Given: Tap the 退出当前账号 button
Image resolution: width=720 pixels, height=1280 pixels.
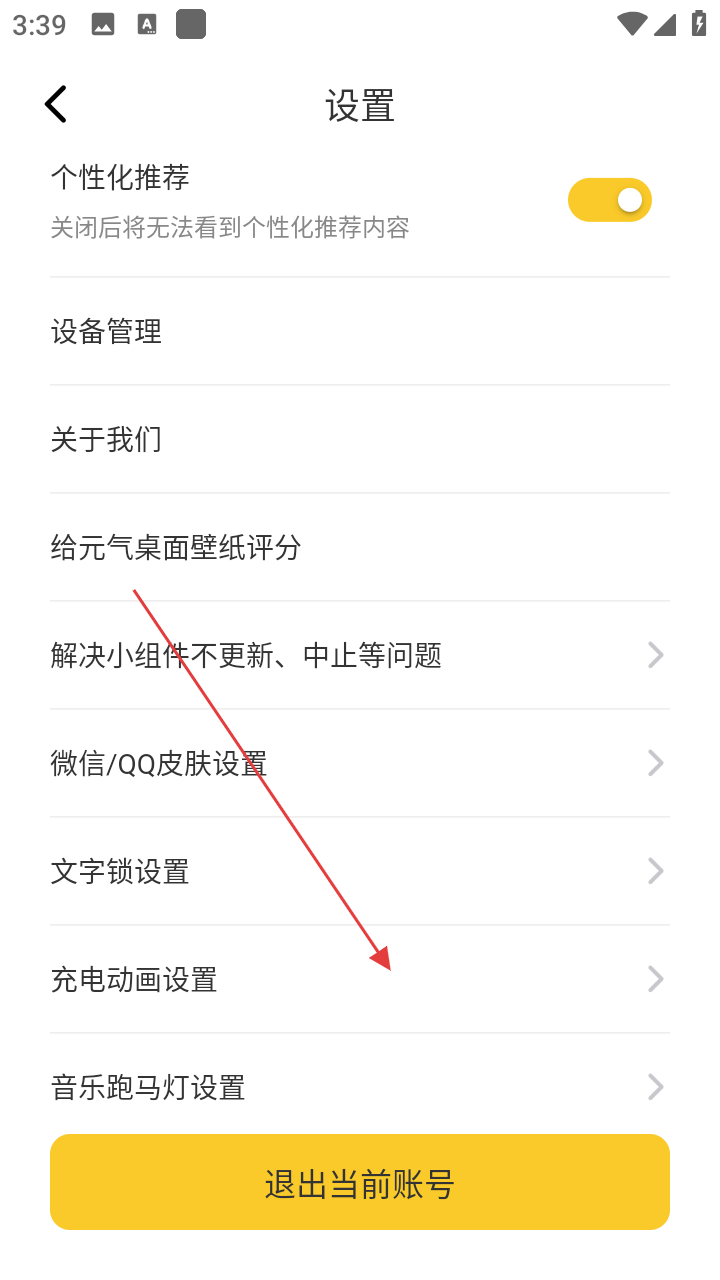Looking at the screenshot, I should point(359,1182).
